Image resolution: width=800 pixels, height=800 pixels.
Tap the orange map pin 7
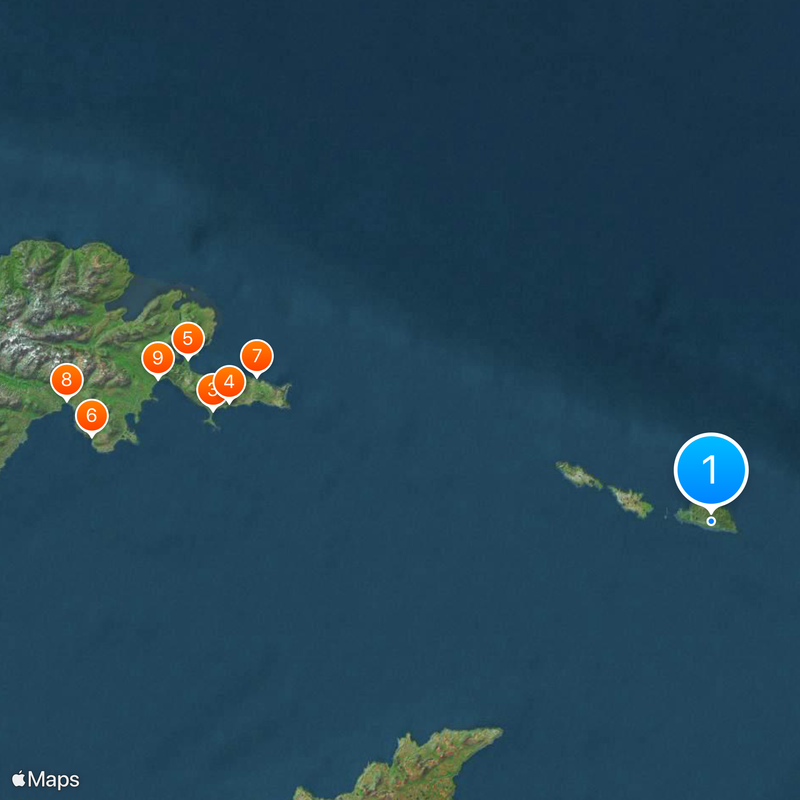pyautogui.click(x=257, y=356)
